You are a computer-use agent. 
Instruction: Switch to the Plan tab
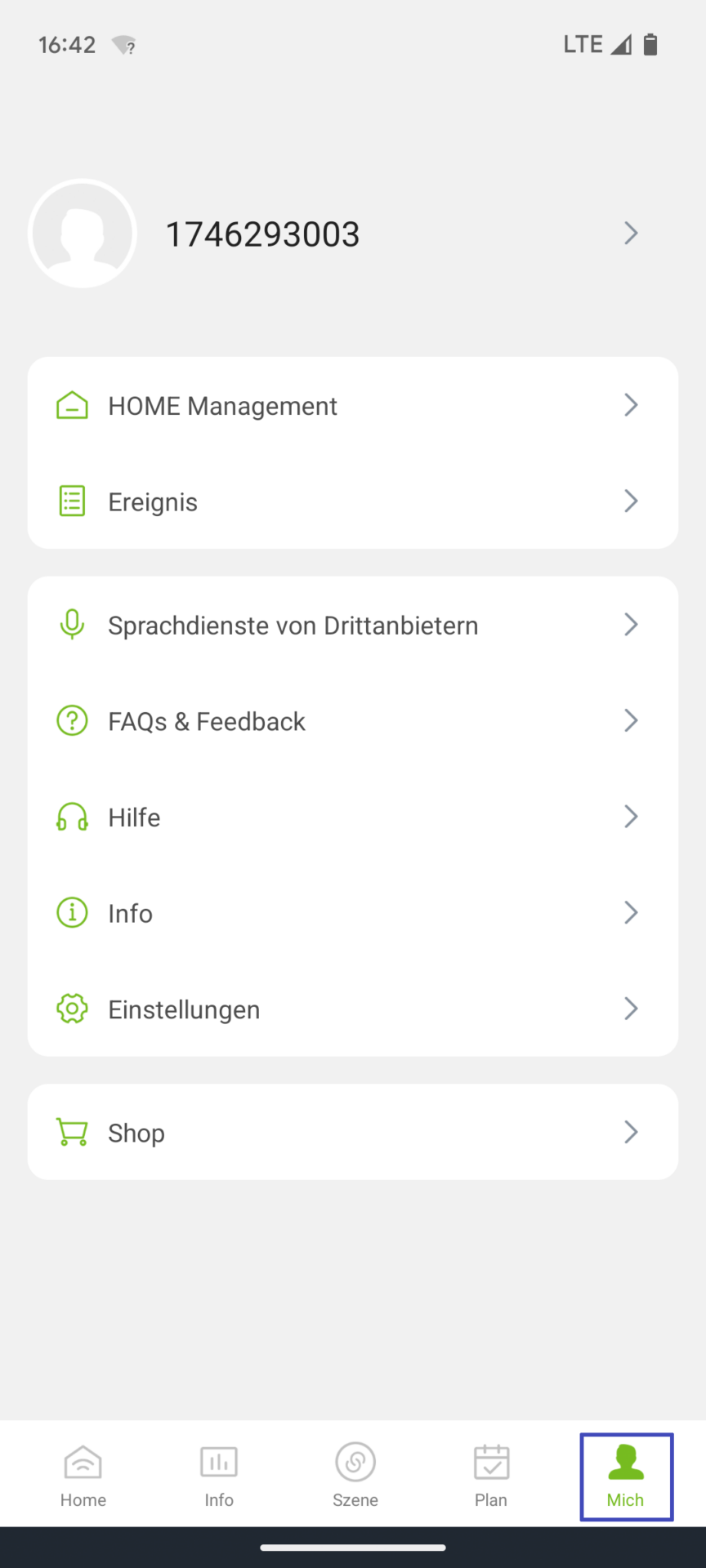pos(491,1476)
